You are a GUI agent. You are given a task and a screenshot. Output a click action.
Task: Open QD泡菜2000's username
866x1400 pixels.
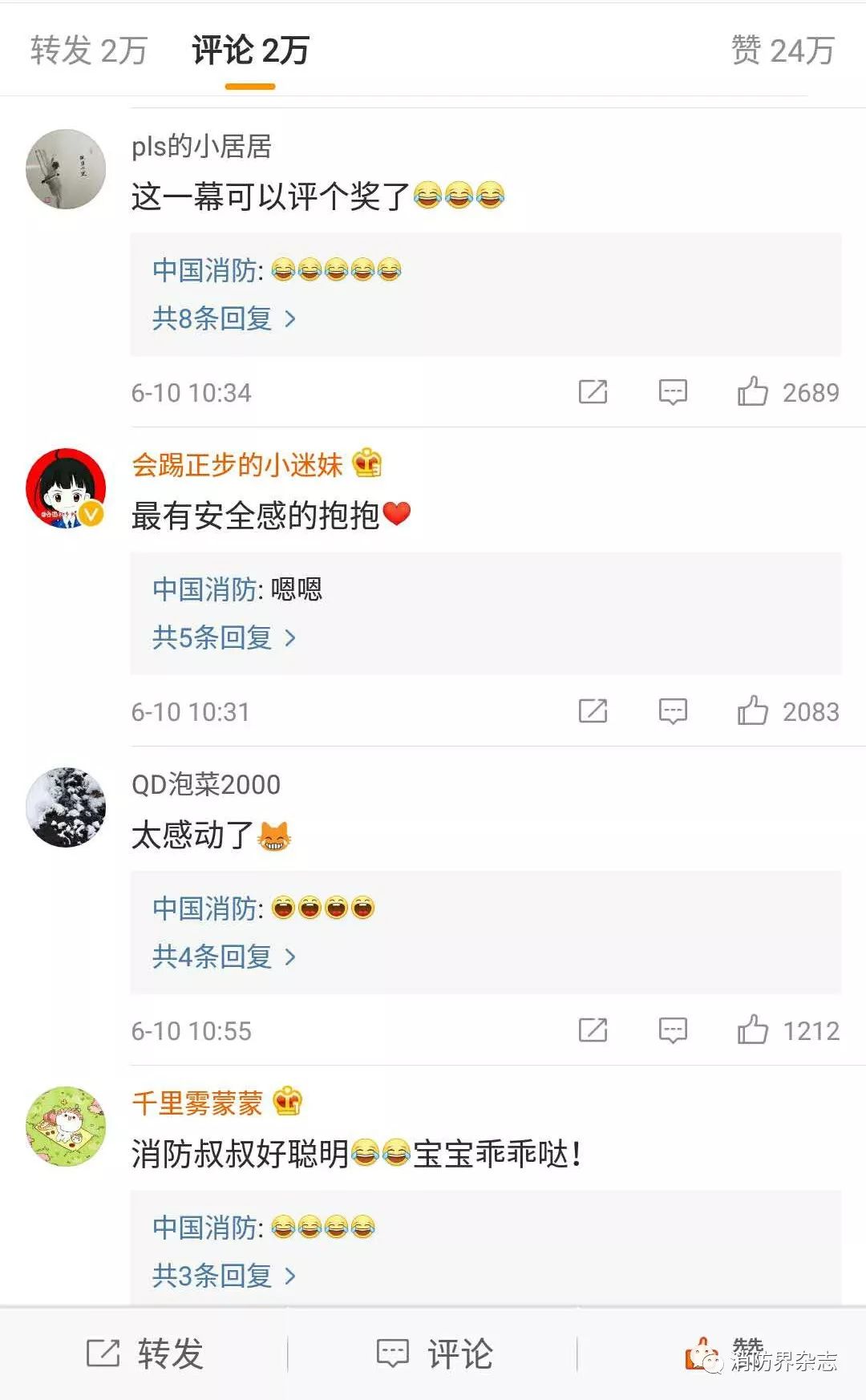pos(206,784)
